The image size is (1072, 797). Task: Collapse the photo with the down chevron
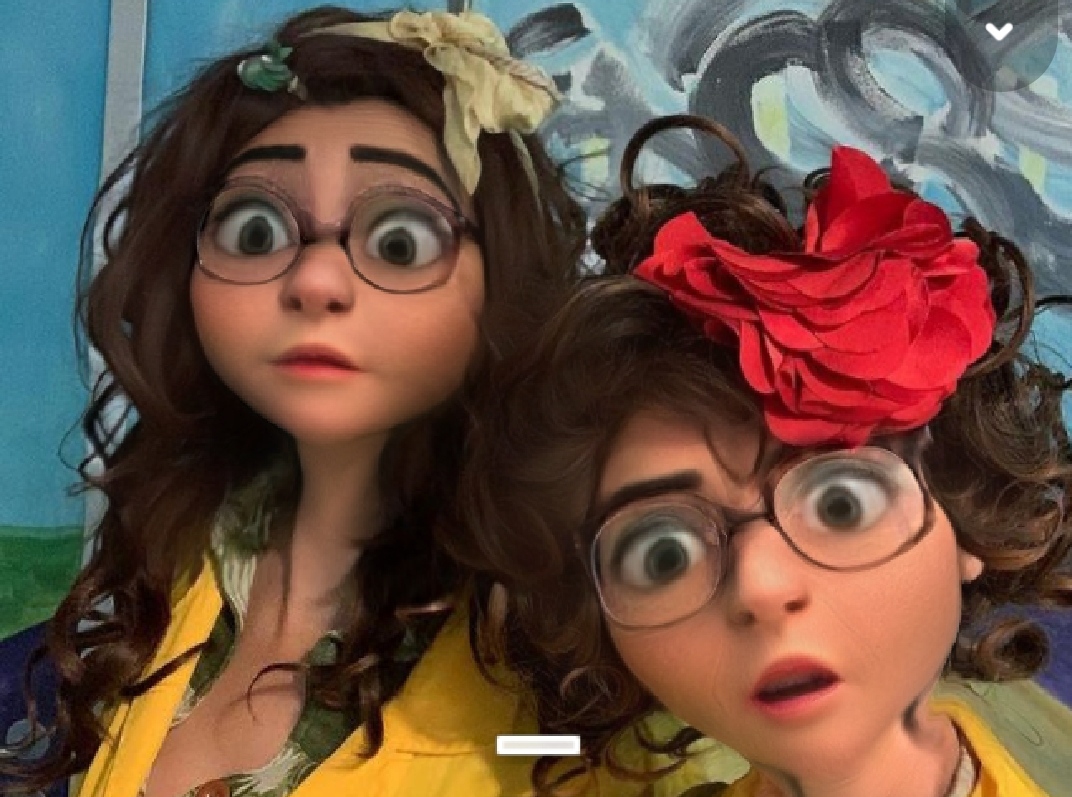point(999,33)
